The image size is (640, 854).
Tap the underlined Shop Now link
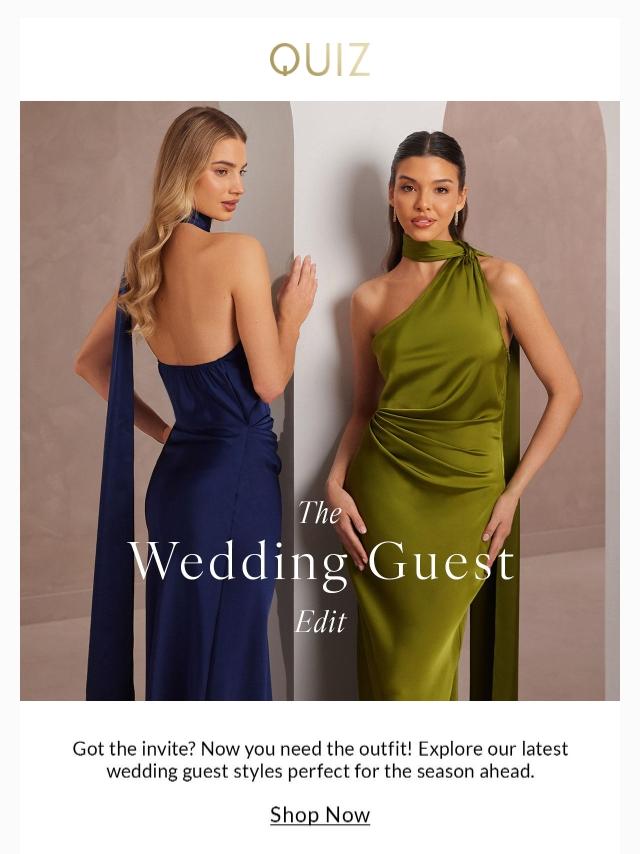(x=320, y=815)
